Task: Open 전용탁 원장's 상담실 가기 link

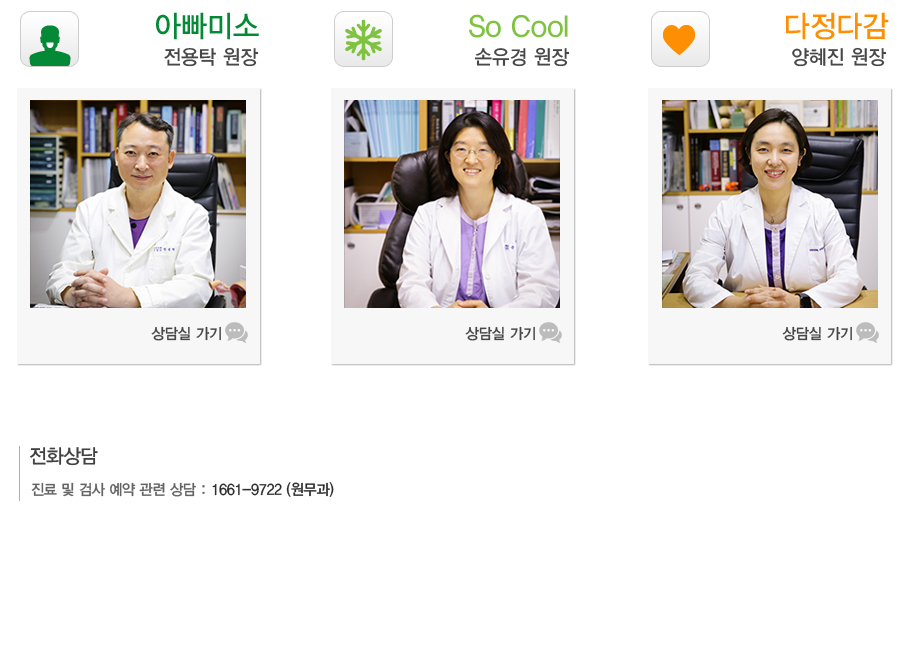Action: click(198, 333)
